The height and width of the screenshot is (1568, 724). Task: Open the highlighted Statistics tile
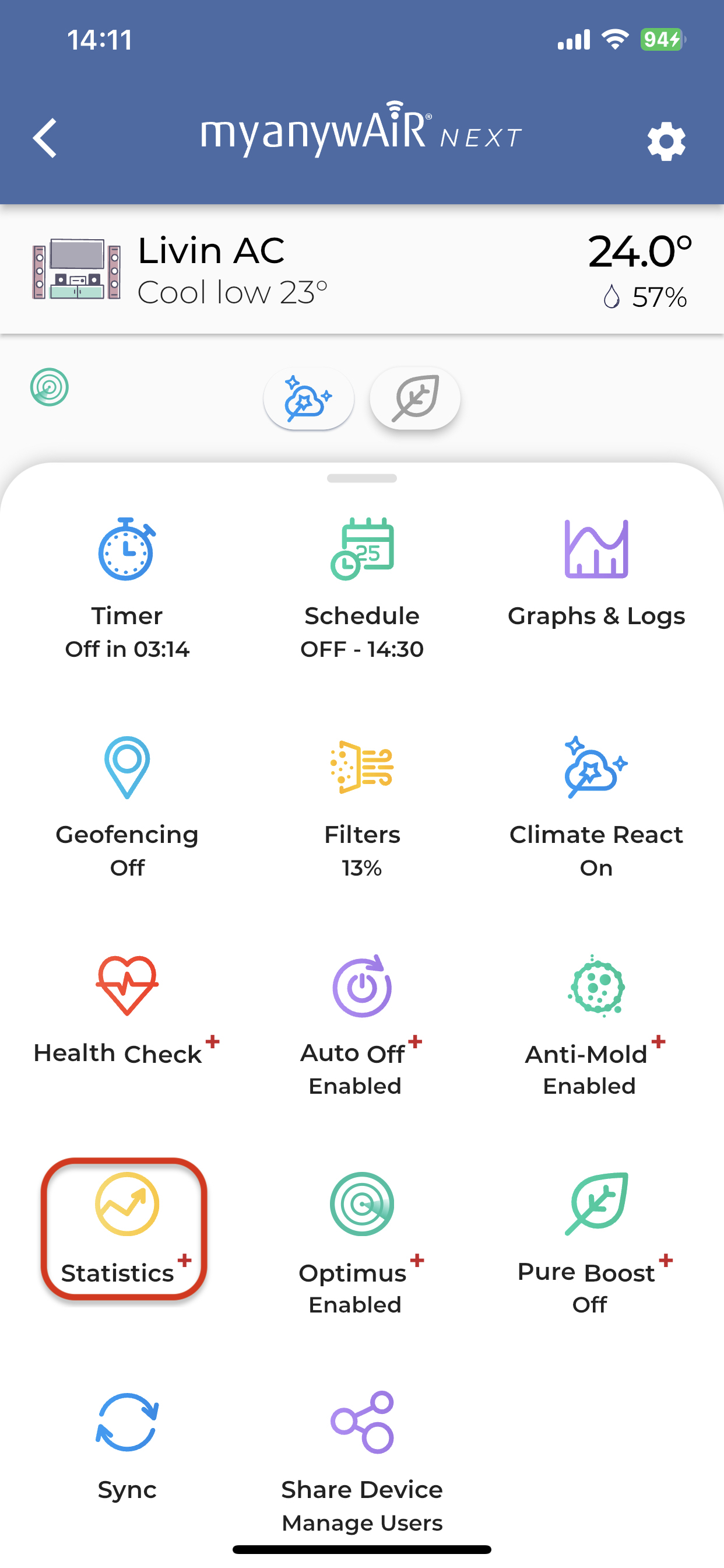tap(124, 1229)
